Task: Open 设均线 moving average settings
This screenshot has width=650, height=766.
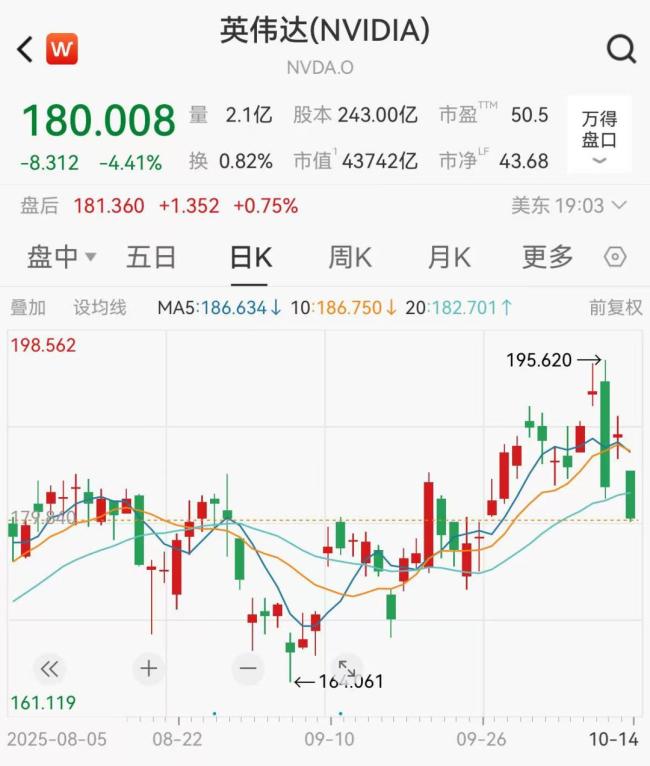Action: point(100,308)
